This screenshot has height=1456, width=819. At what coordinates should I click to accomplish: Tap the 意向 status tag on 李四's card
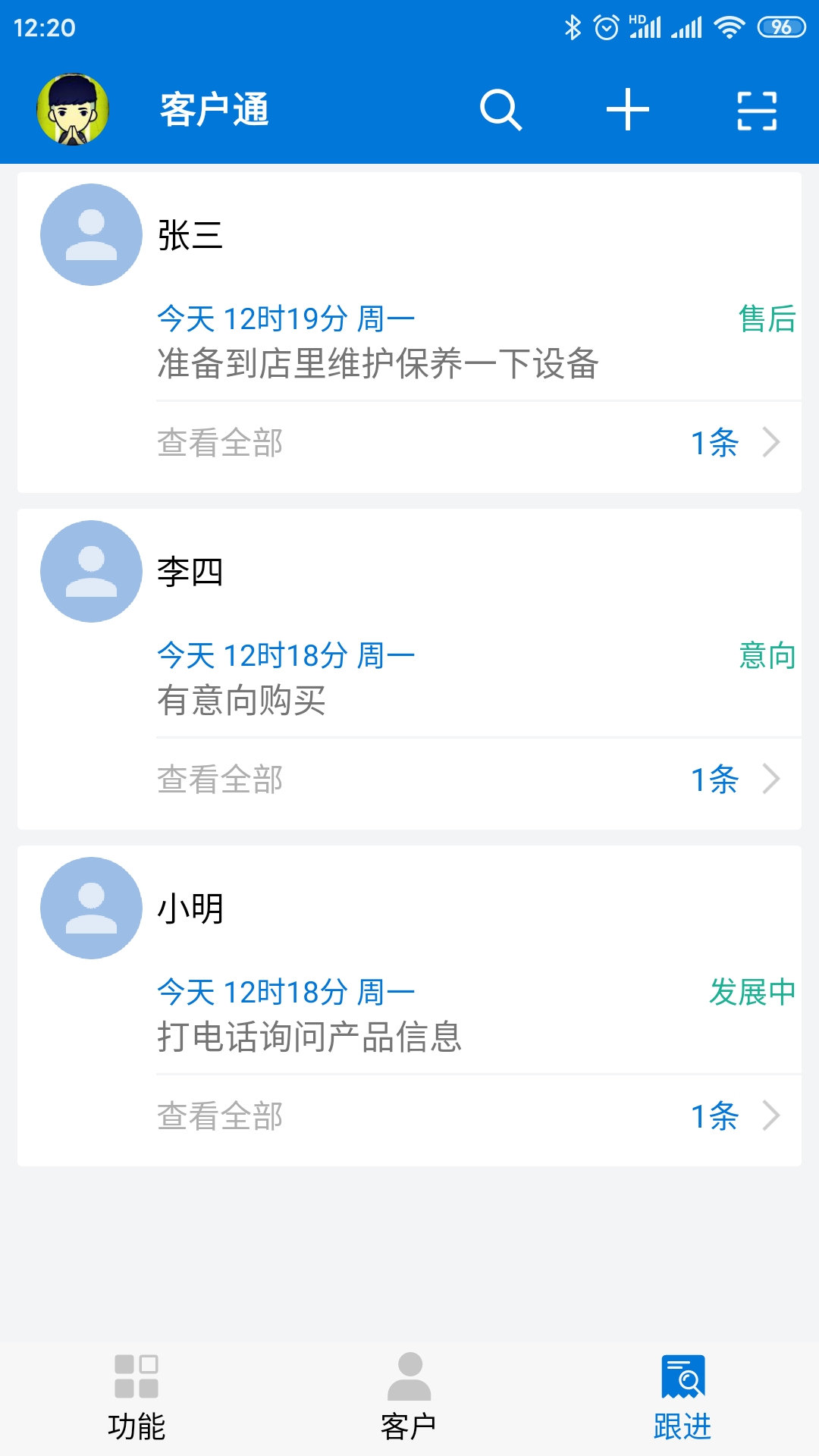tap(767, 655)
